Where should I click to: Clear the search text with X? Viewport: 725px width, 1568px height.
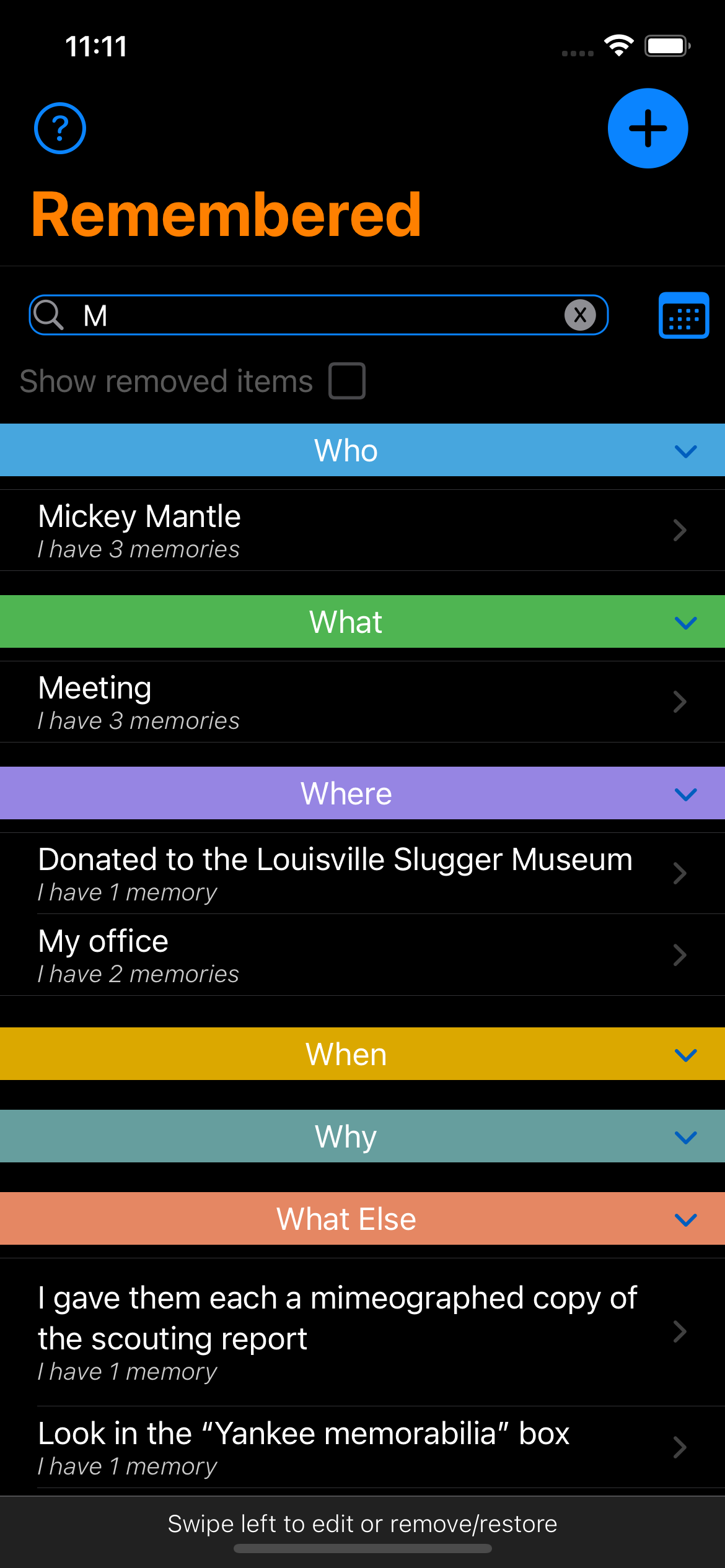pos(580,315)
